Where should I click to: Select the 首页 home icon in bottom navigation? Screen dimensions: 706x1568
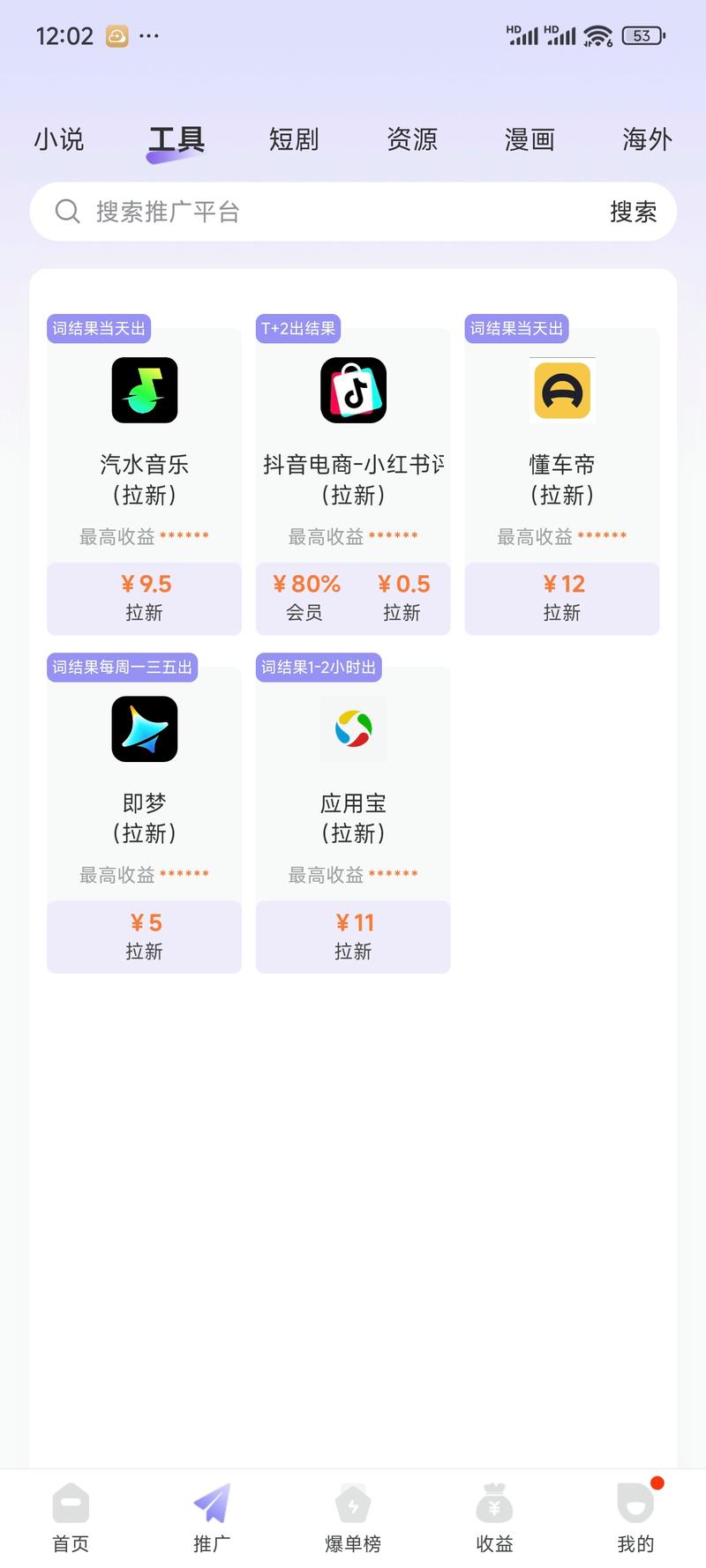[70, 1503]
